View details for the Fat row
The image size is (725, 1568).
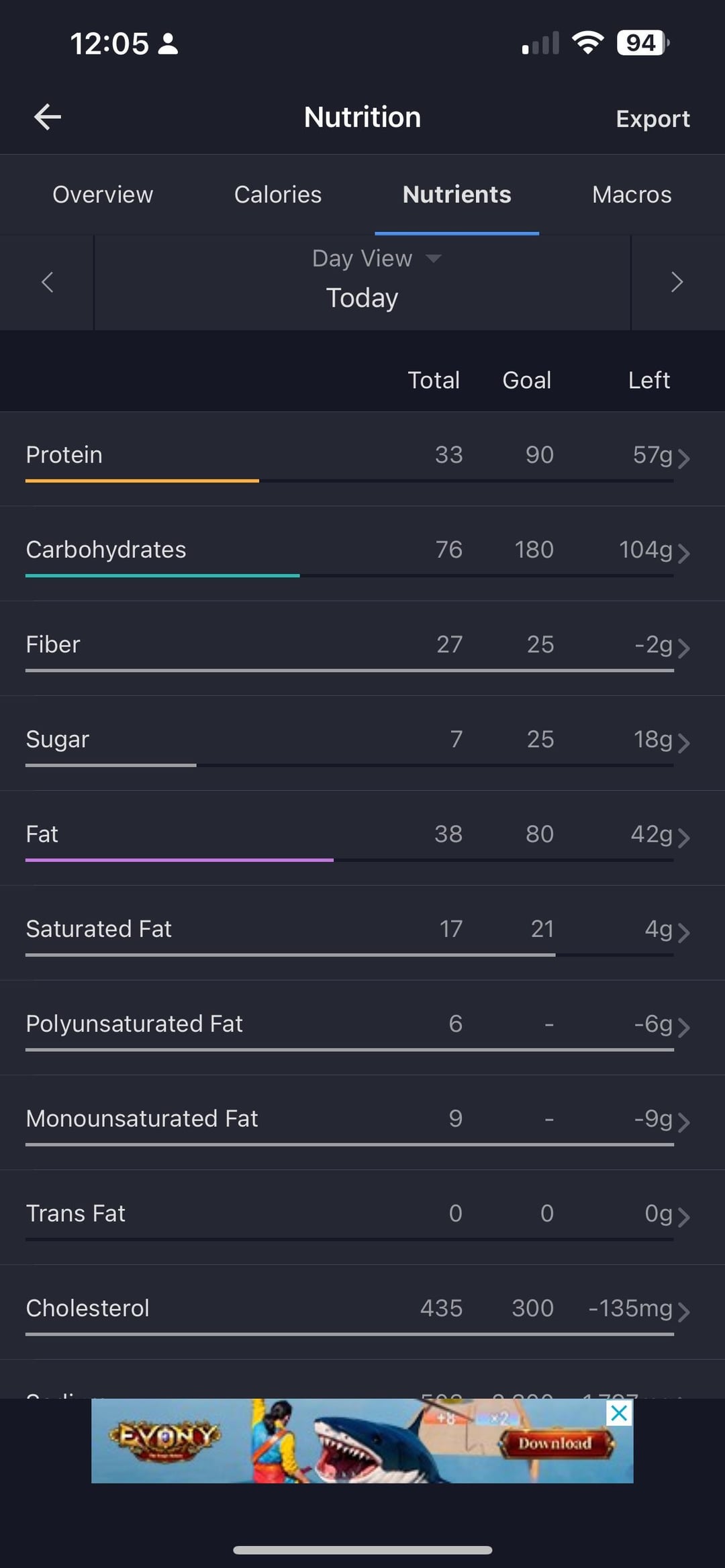coord(362,837)
